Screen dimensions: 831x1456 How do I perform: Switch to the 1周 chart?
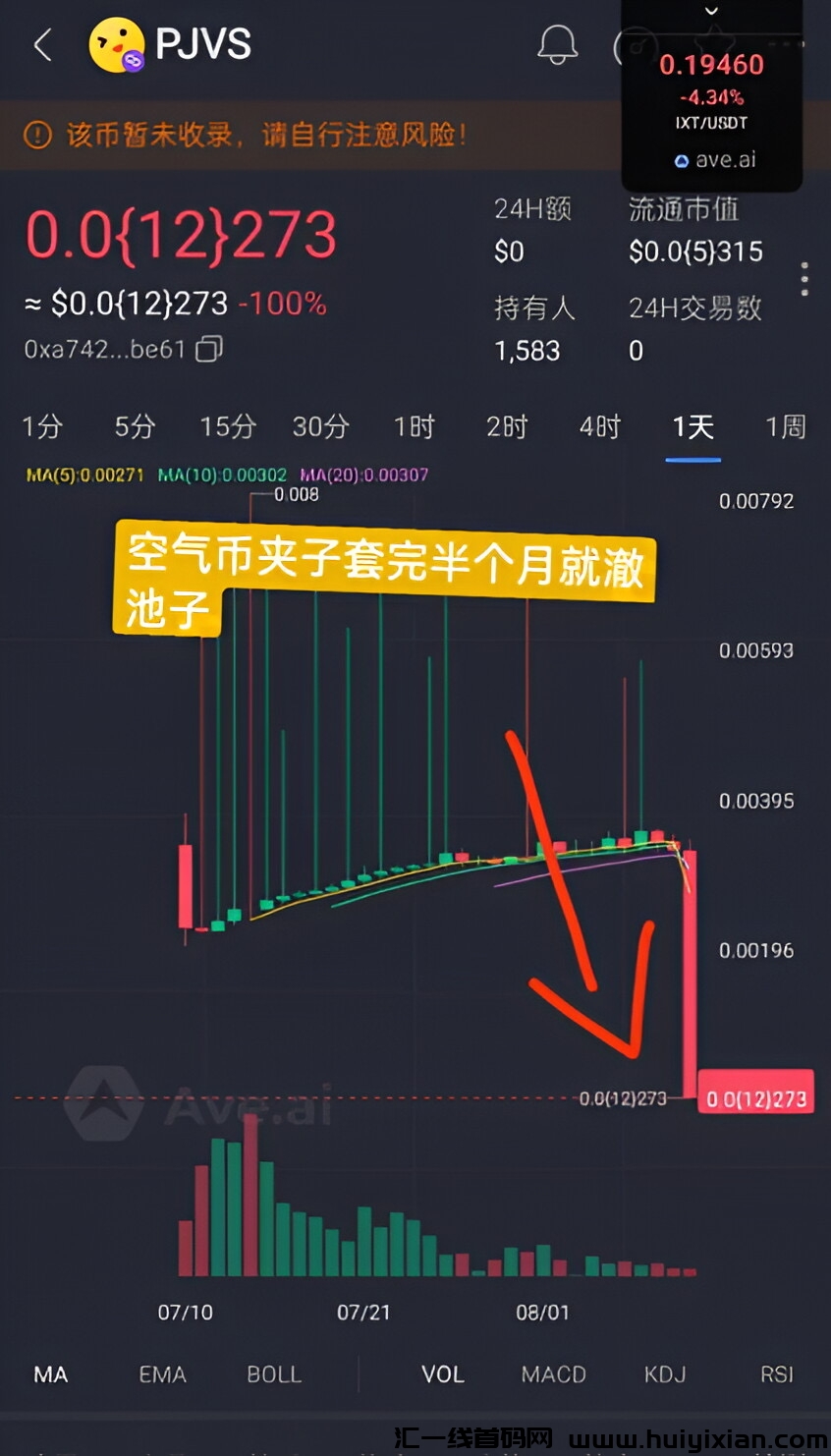[786, 427]
